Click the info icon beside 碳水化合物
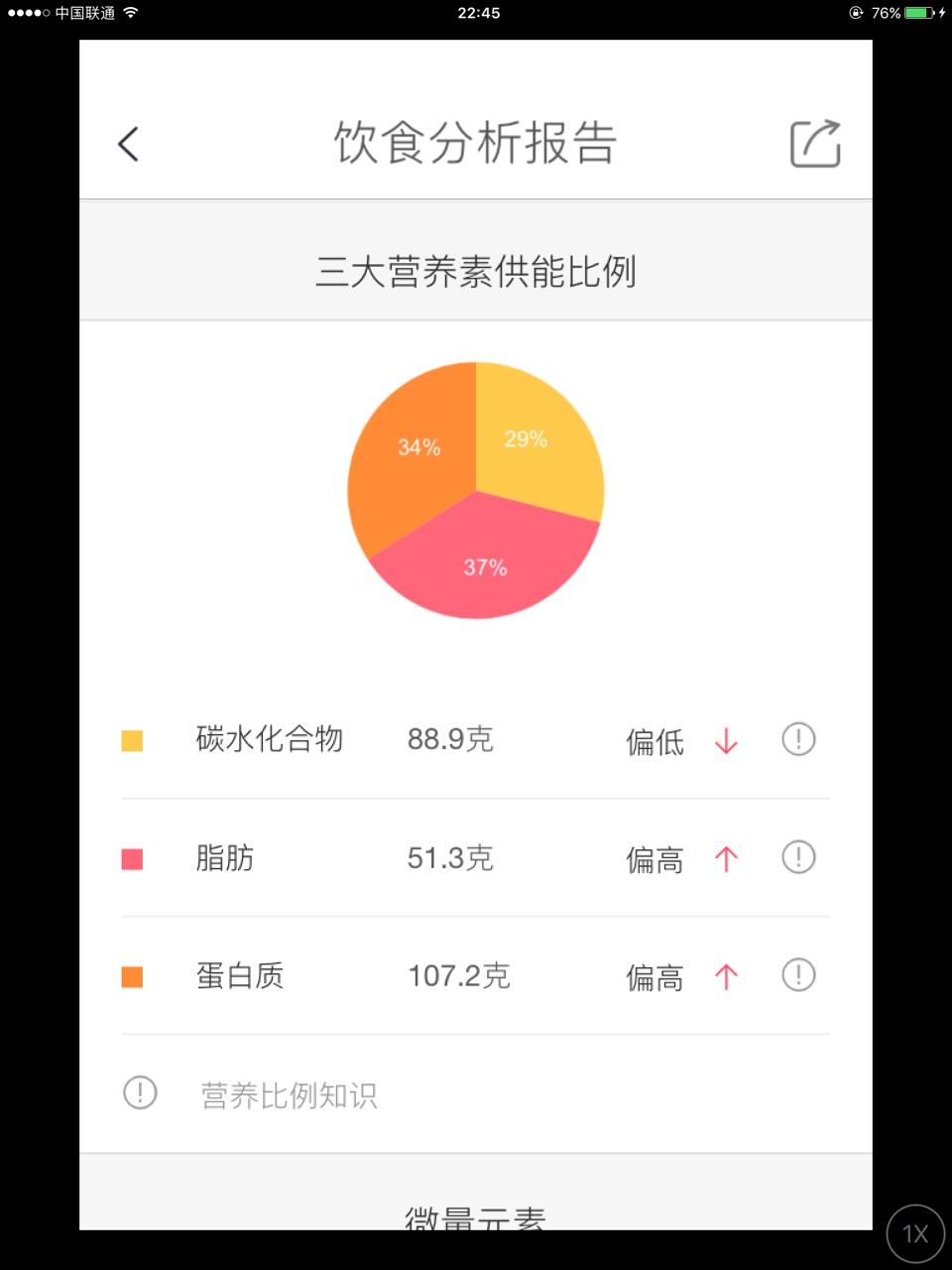Viewport: 952px width, 1270px height. point(798,739)
